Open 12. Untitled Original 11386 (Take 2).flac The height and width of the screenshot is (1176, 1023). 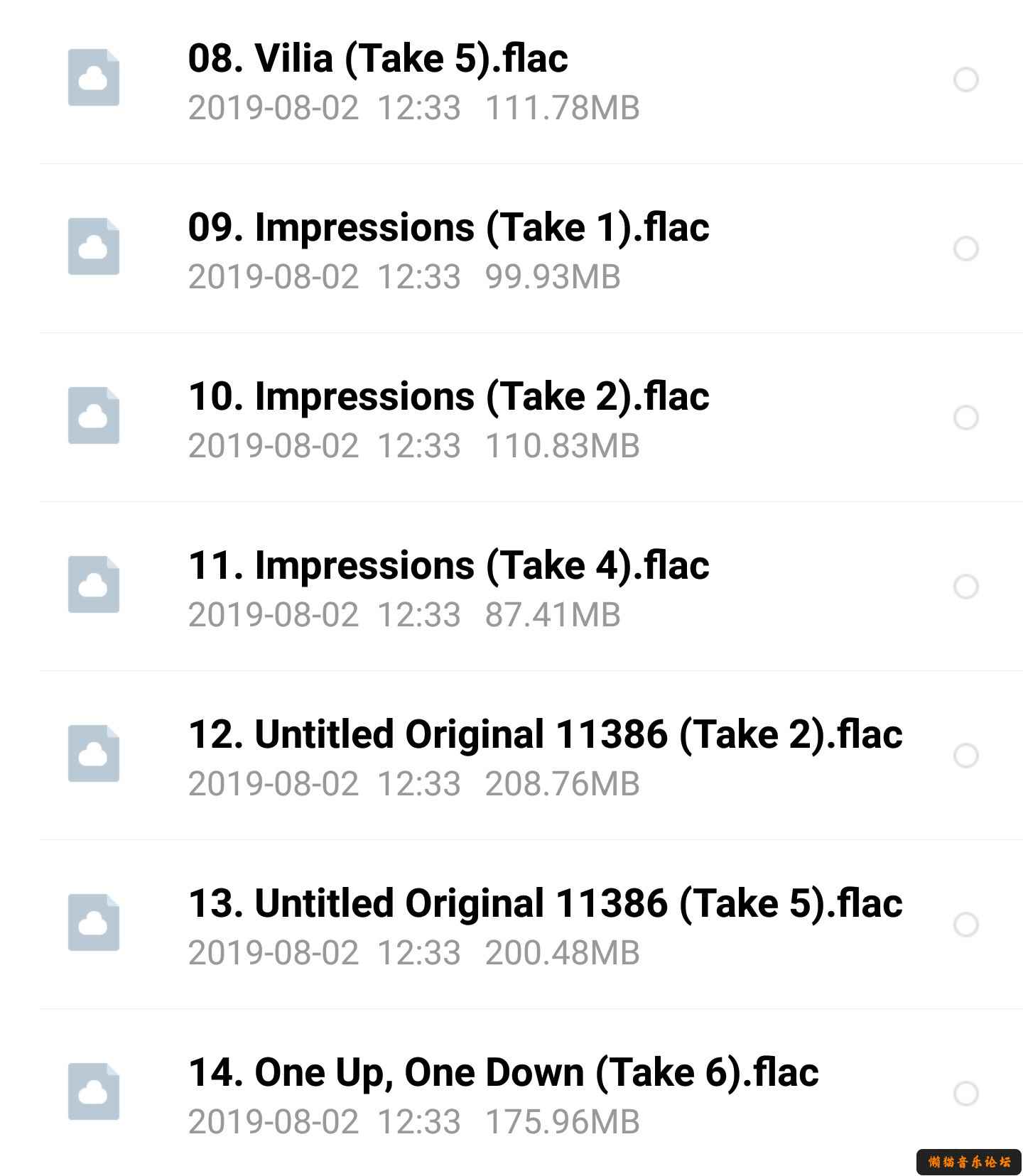tap(544, 735)
